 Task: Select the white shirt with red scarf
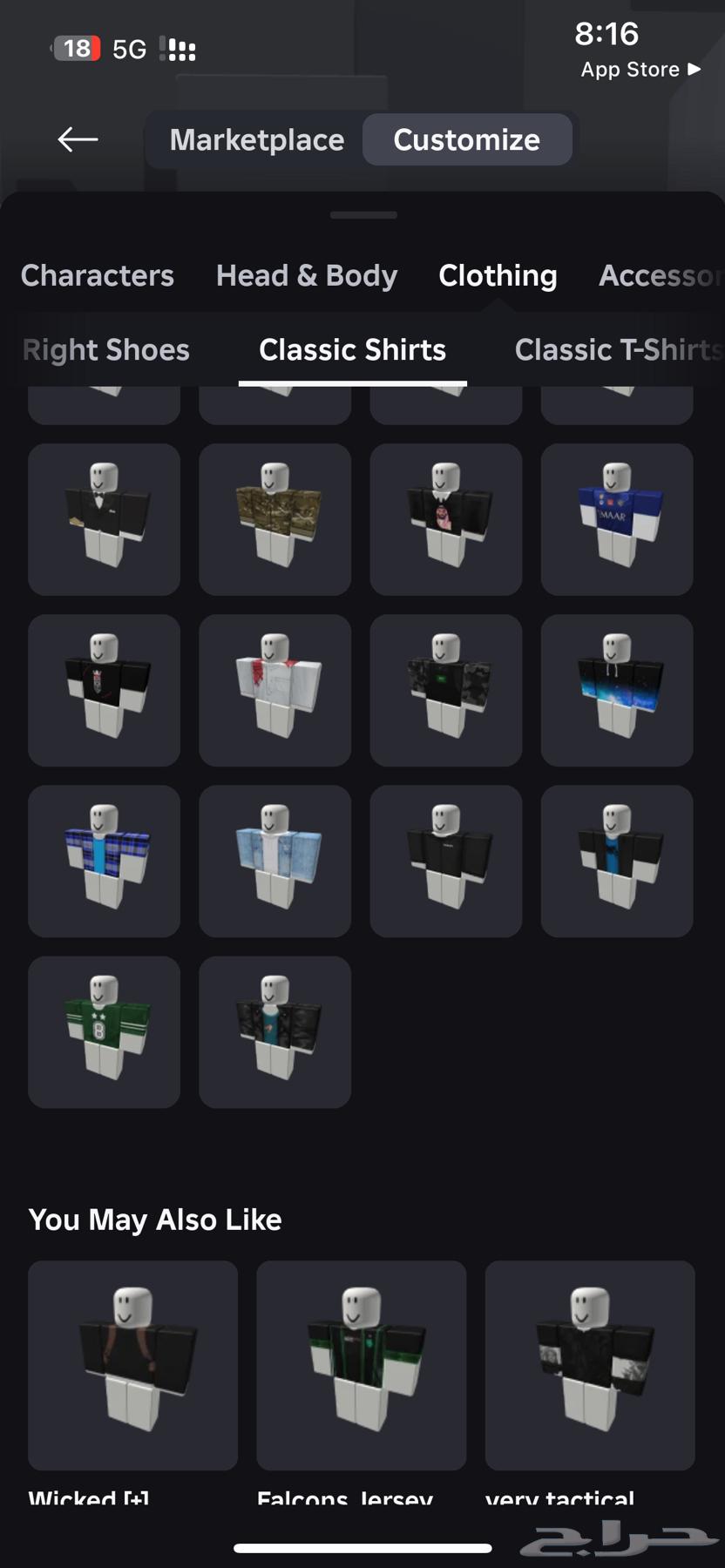[x=274, y=690]
